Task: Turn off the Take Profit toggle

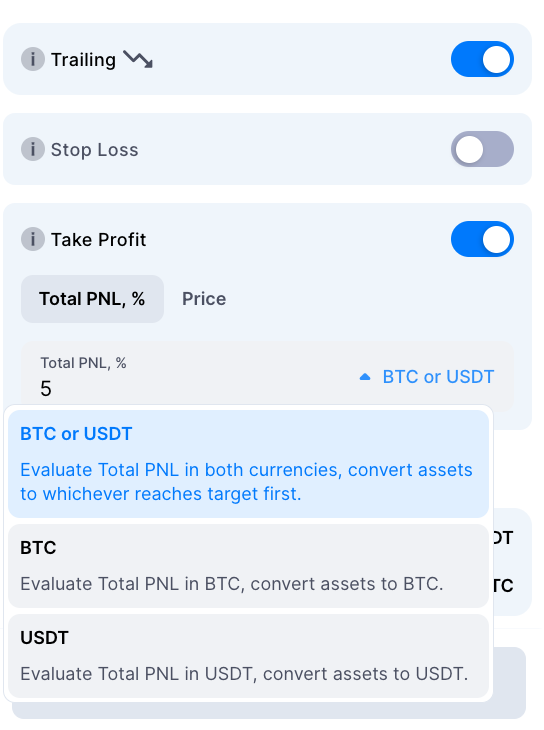Action: coord(482,239)
